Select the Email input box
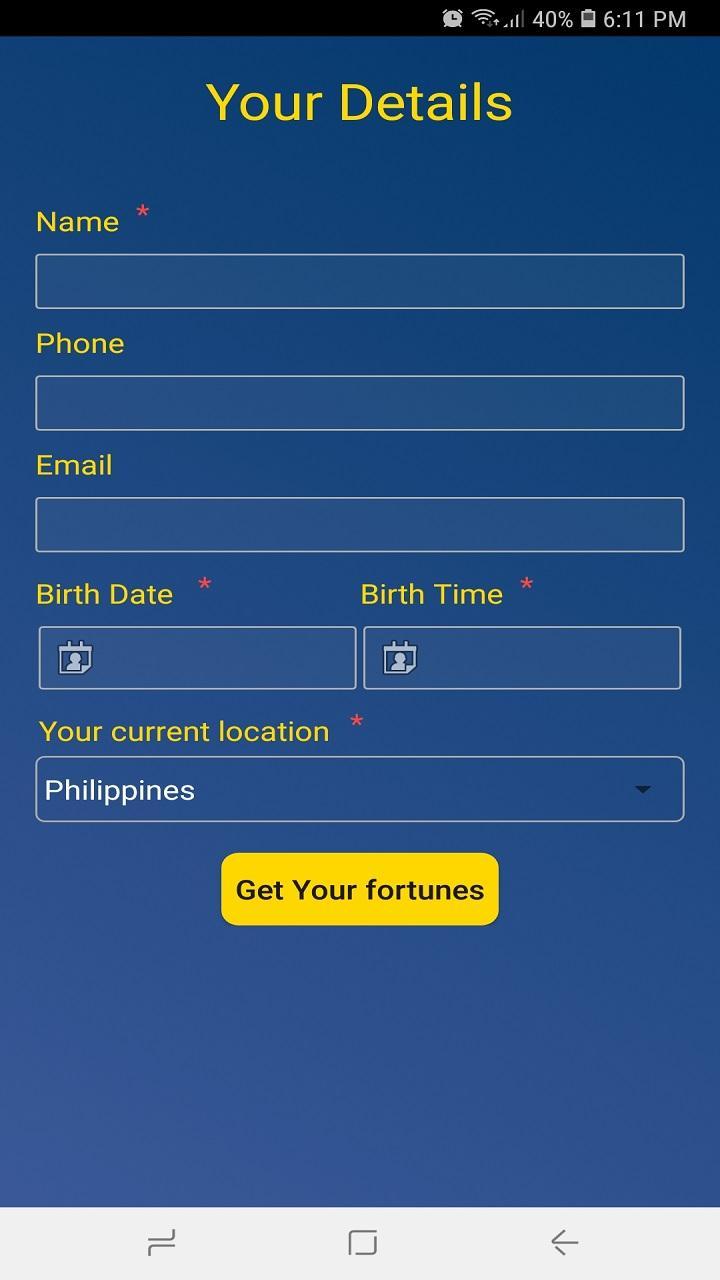 360,525
